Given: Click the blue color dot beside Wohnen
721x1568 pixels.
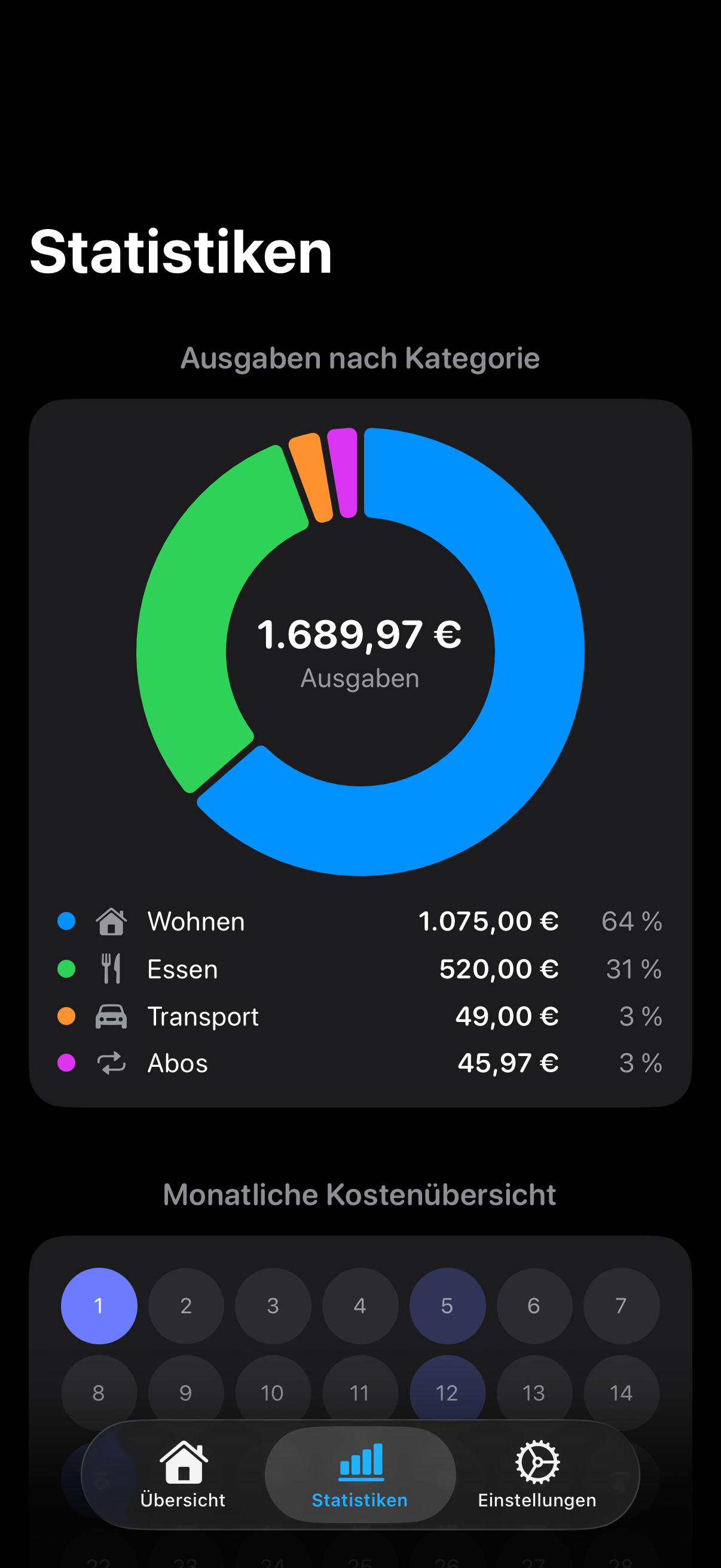Looking at the screenshot, I should pos(66,921).
